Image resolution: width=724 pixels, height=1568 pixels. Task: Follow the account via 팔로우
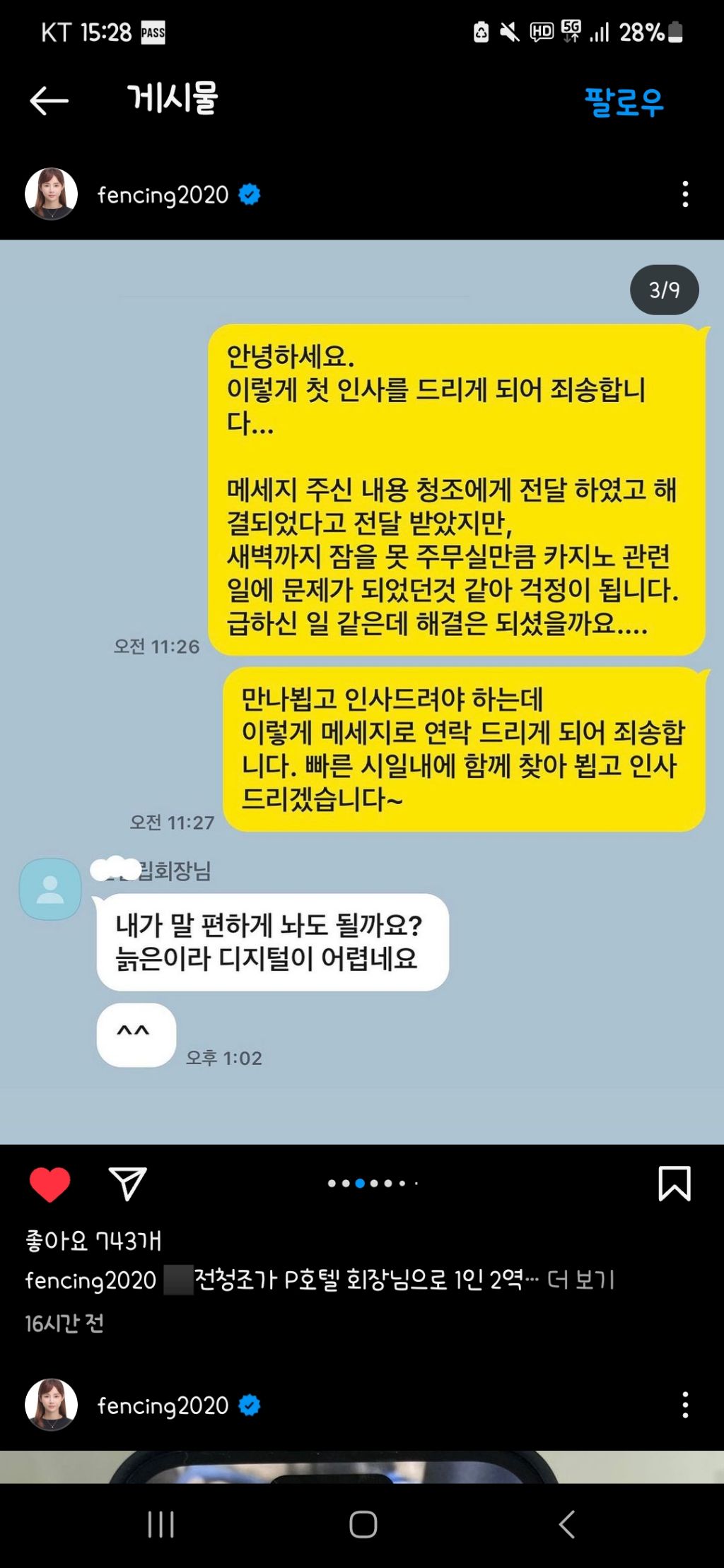coord(624,102)
